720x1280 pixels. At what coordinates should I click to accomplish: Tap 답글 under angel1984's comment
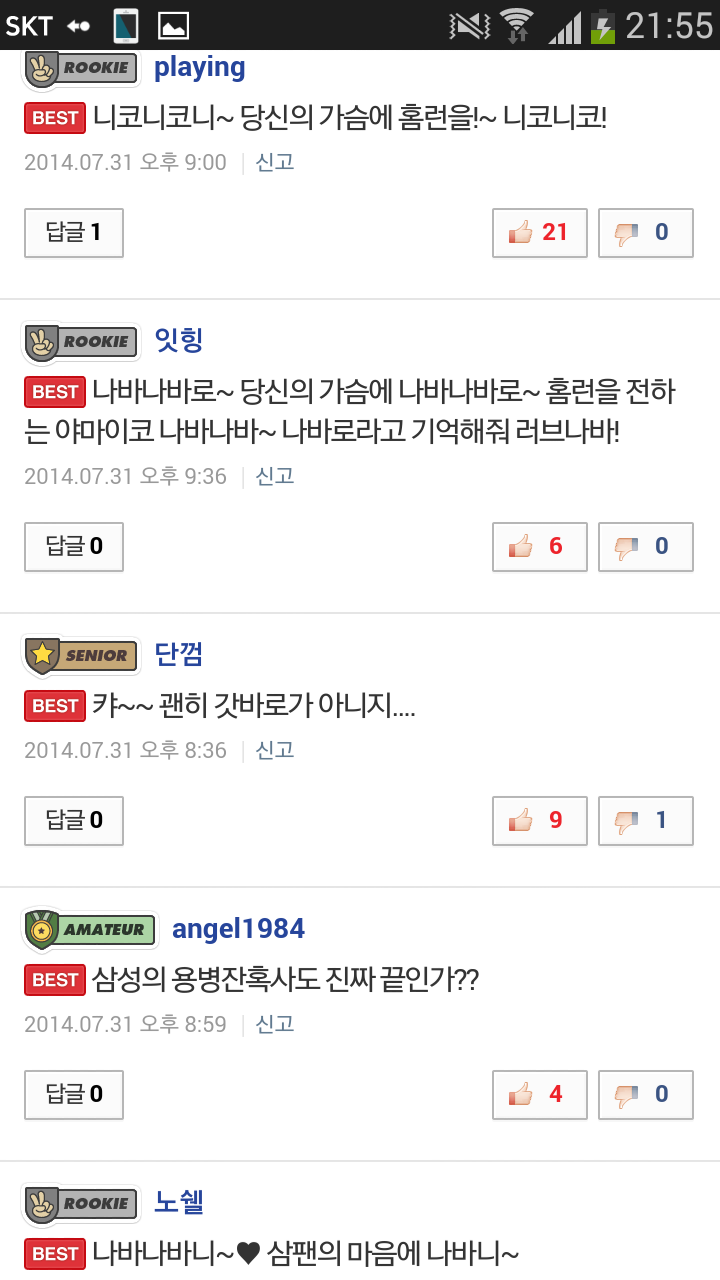point(74,1095)
